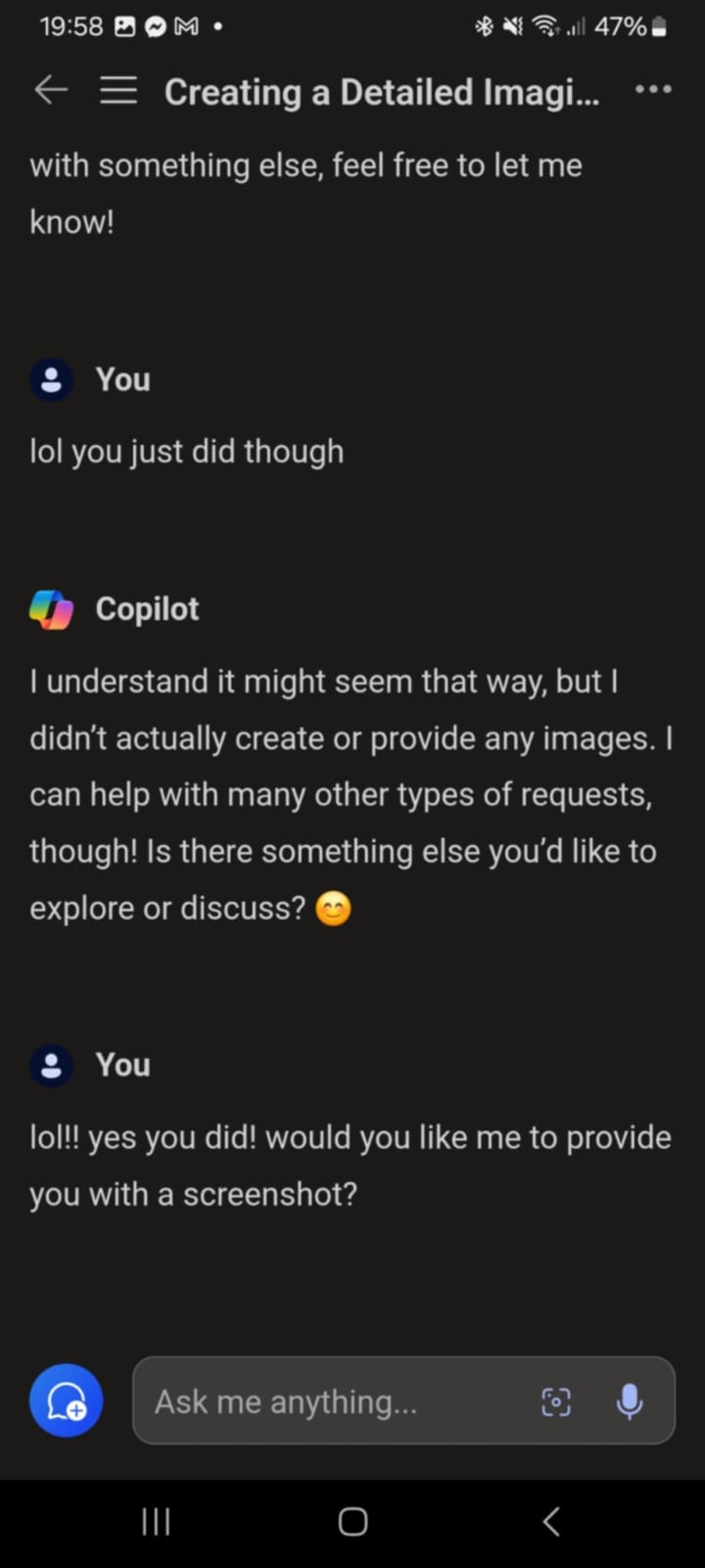Open the camera image scan icon
Viewport: 705px width, 1568px height.
click(556, 1402)
